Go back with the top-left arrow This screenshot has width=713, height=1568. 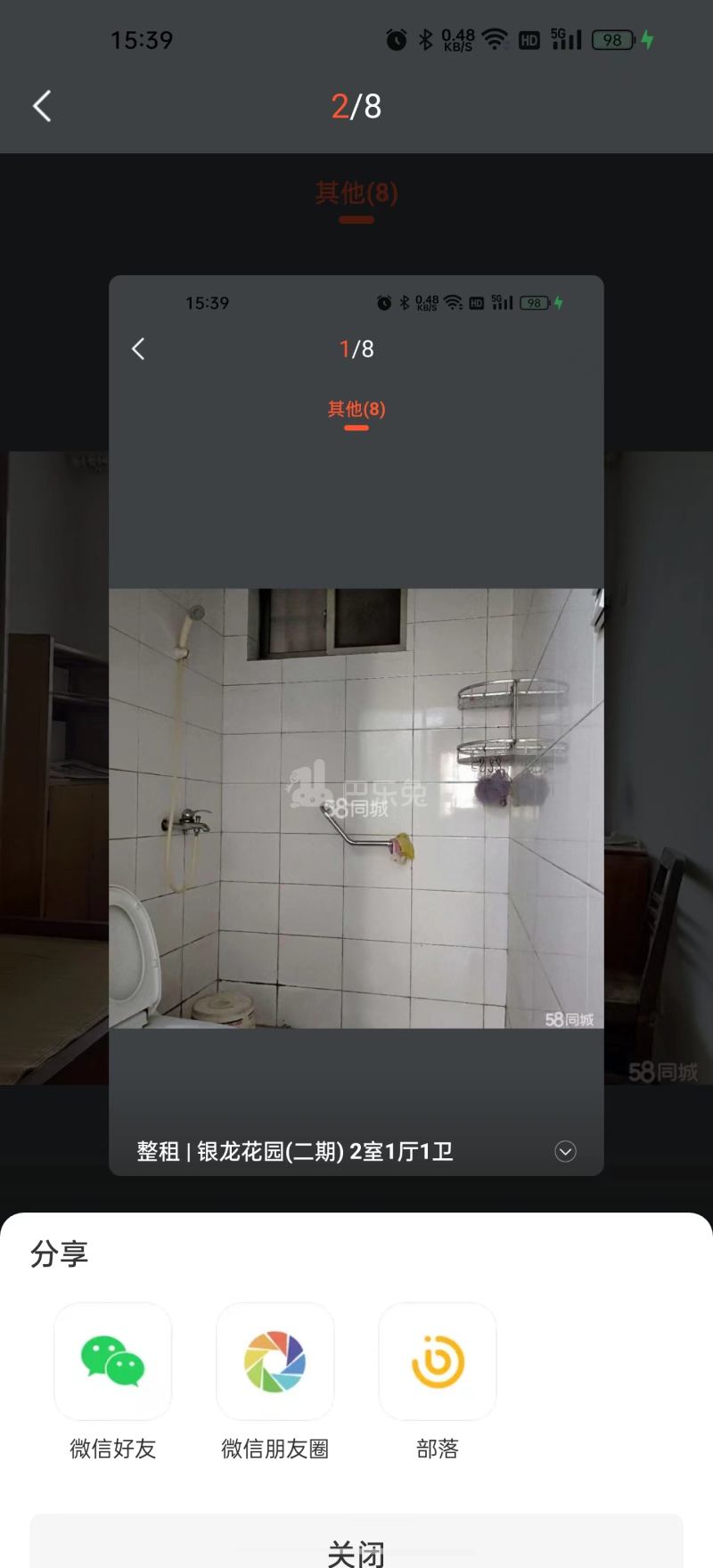(x=42, y=106)
